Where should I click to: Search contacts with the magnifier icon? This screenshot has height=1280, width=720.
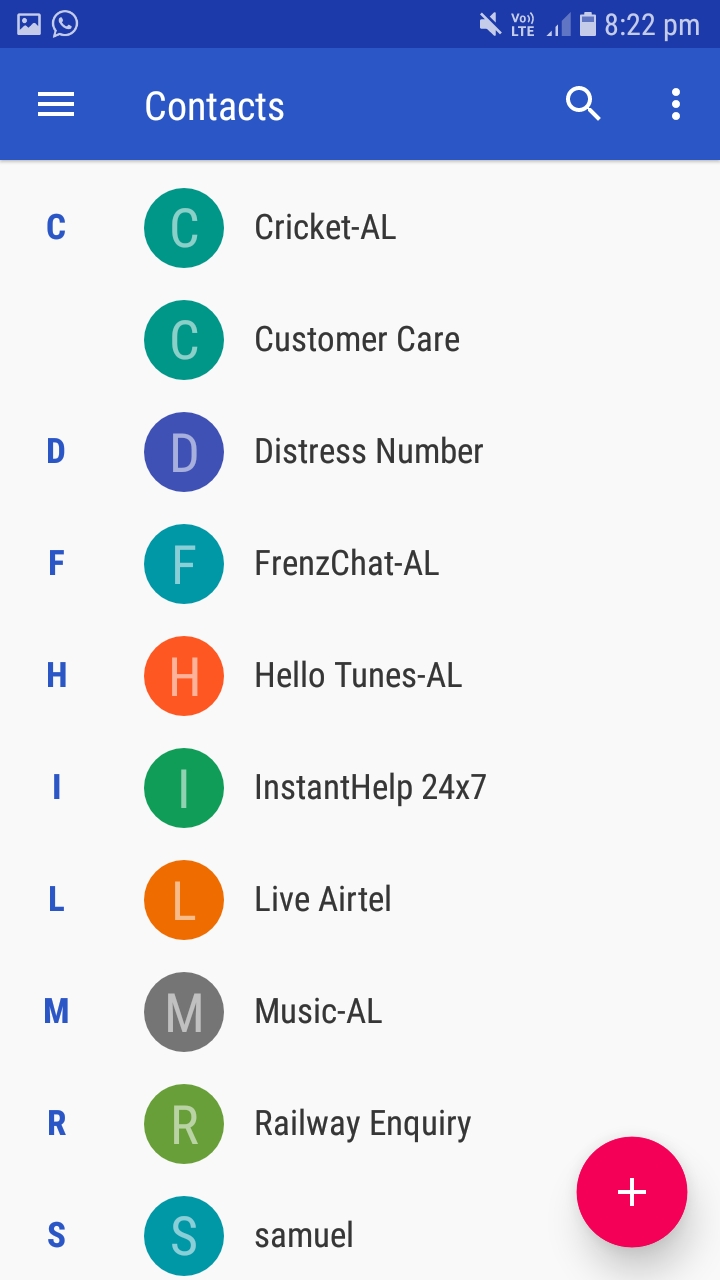[x=583, y=104]
